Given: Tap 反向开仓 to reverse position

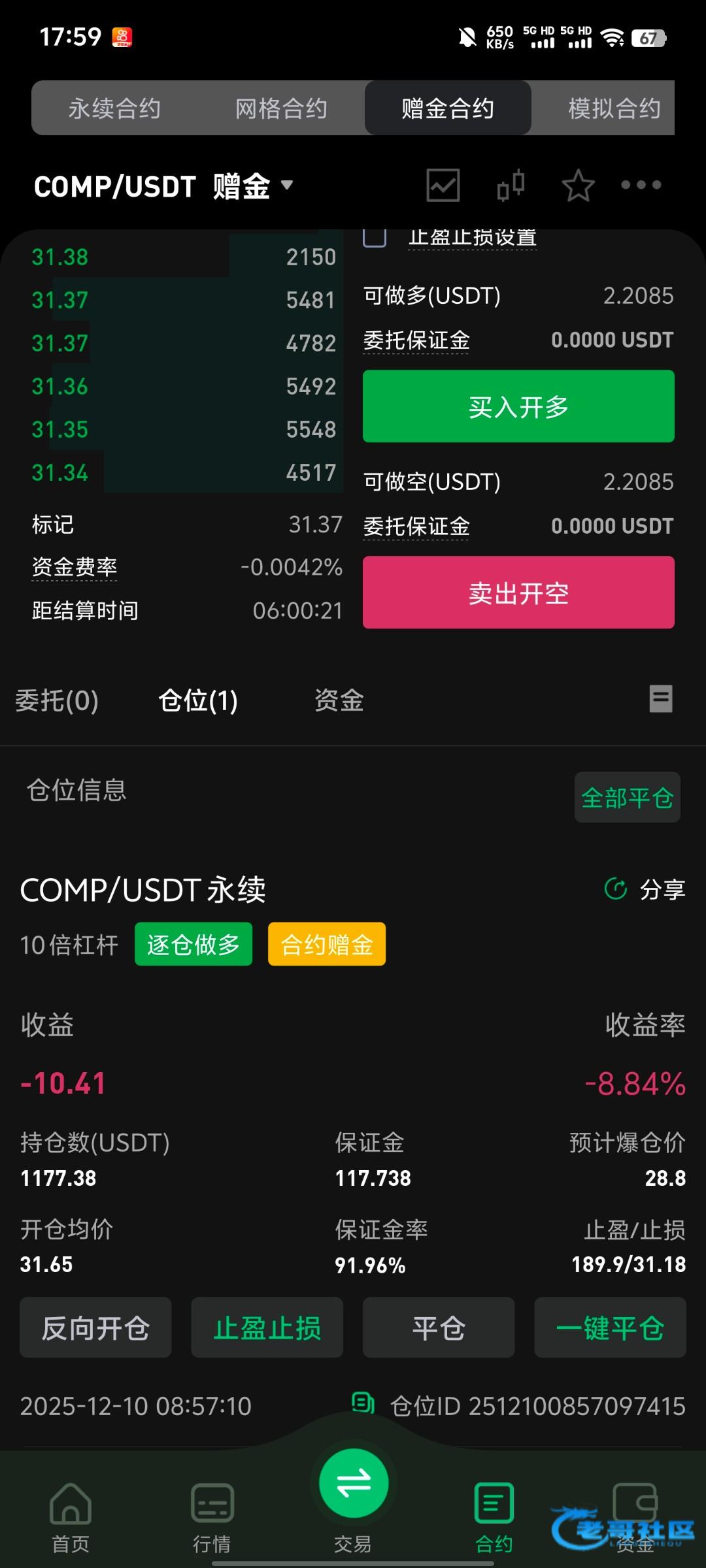Looking at the screenshot, I should [95, 1327].
